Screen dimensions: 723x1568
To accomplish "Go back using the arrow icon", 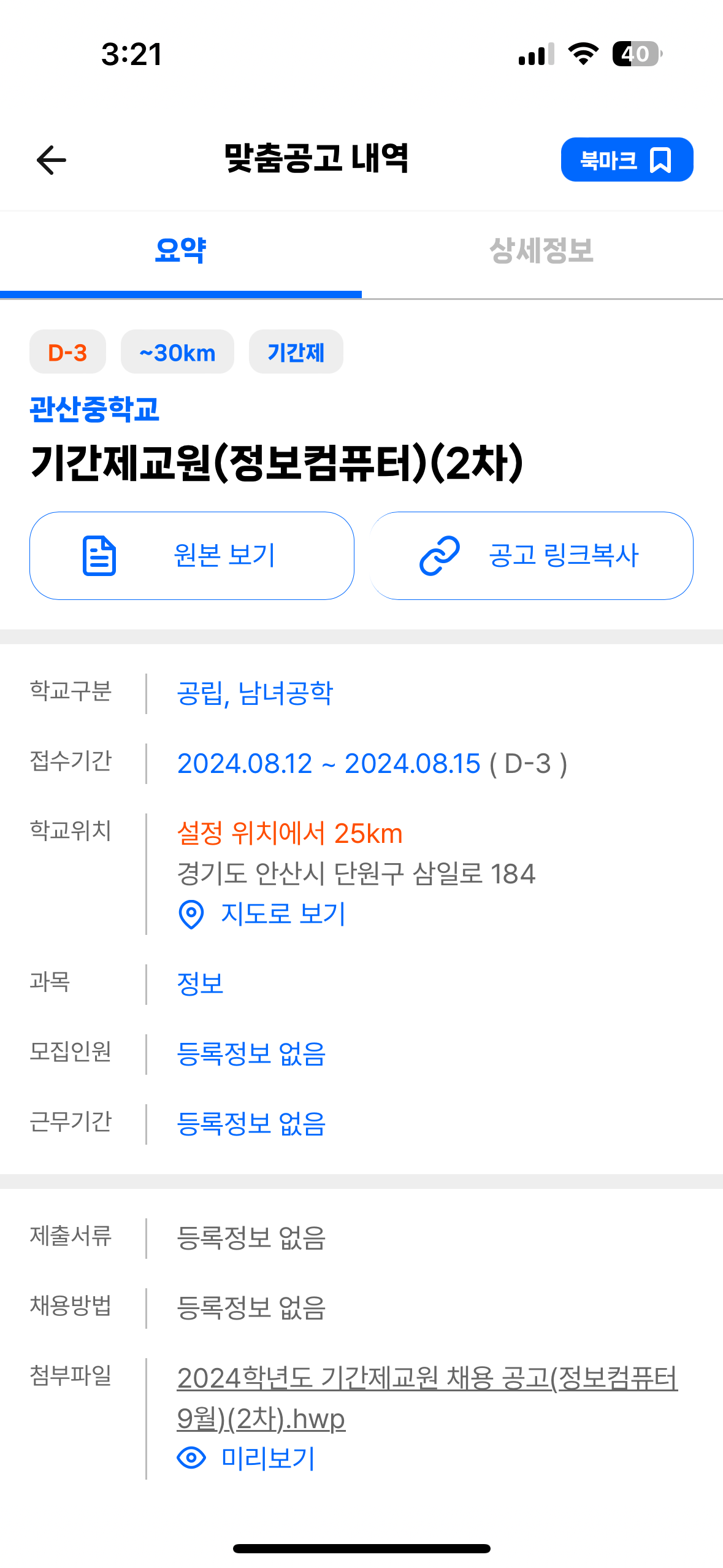I will coord(52,160).
